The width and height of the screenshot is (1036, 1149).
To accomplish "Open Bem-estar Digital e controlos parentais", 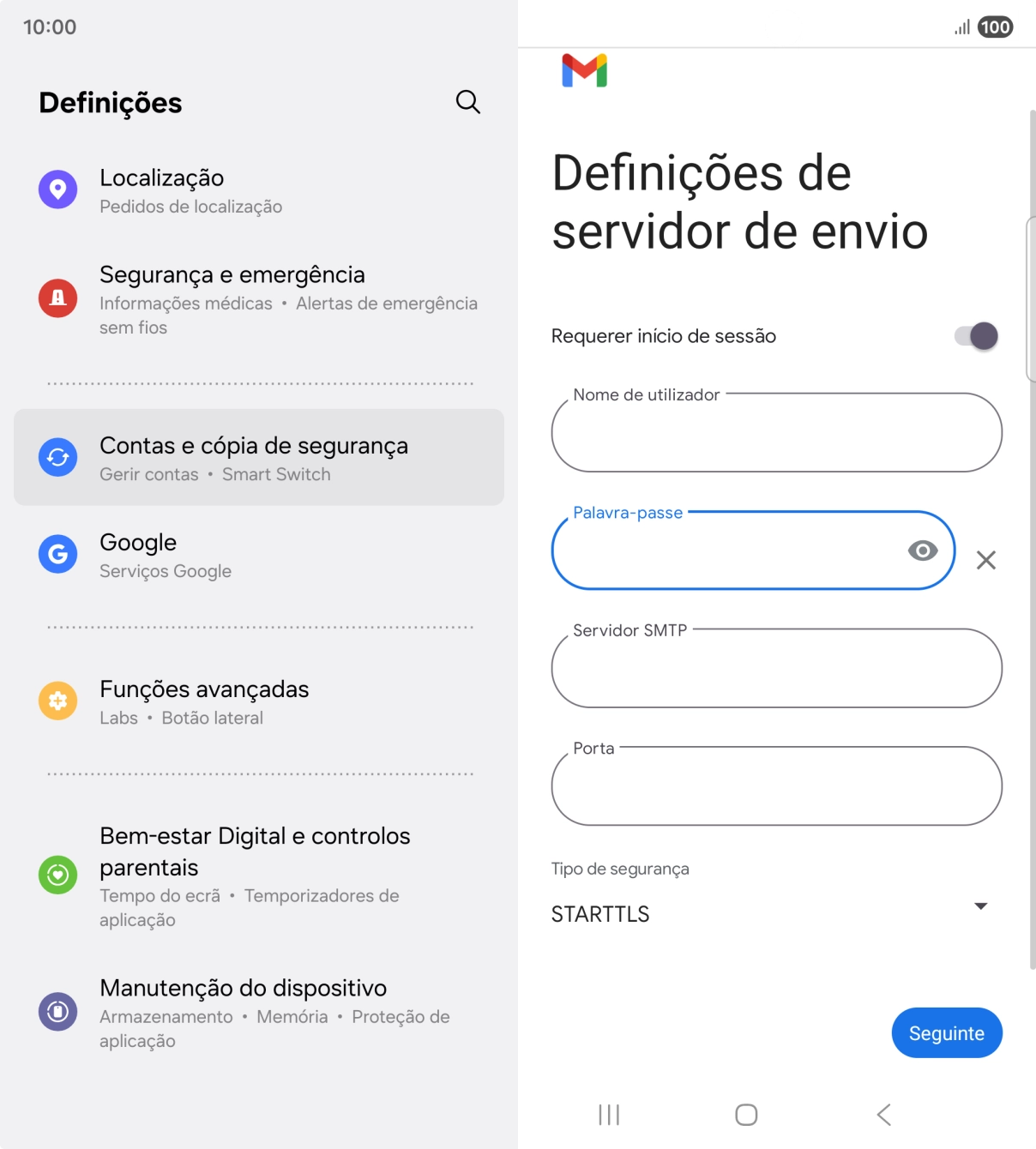I will pyautogui.click(x=257, y=875).
